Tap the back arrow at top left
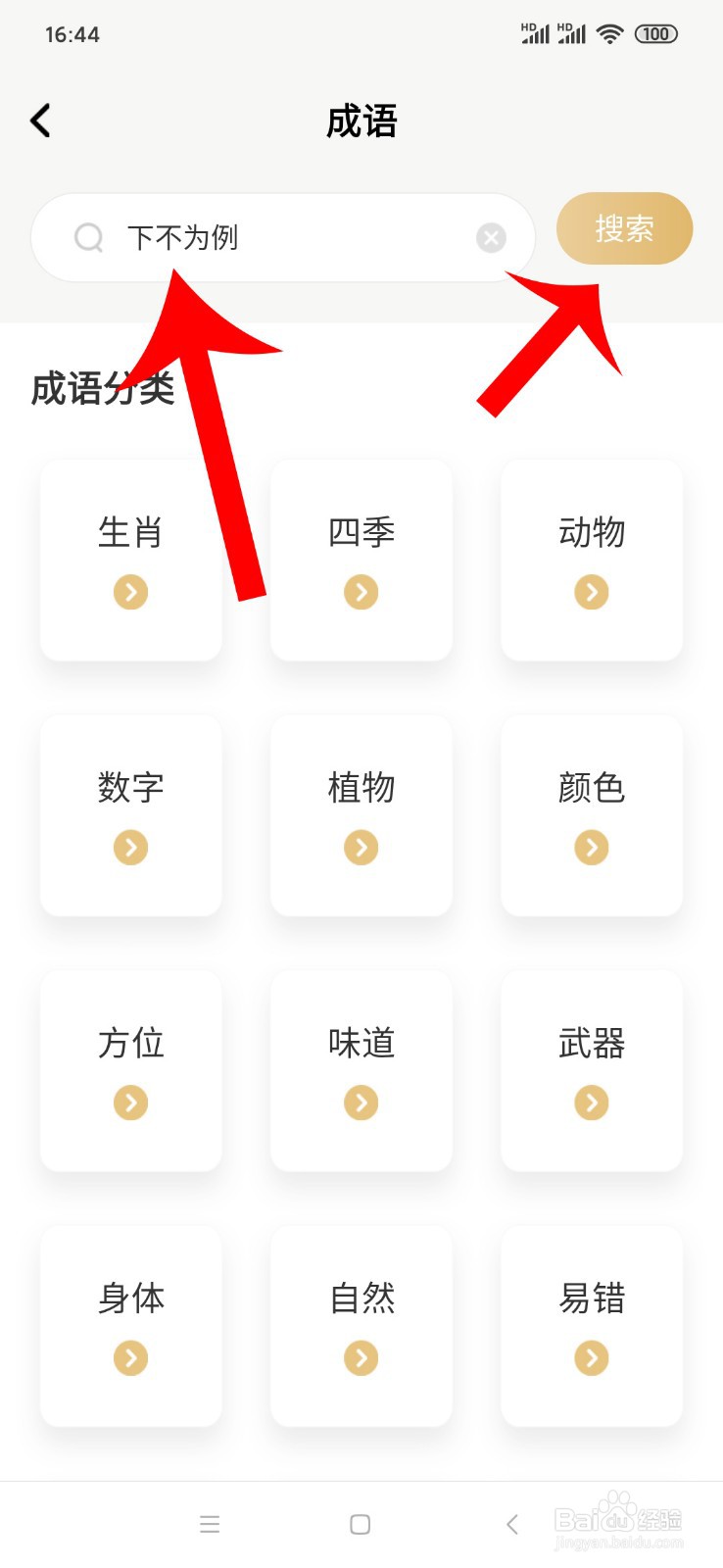Viewport: 723px width, 1568px height. point(39,120)
